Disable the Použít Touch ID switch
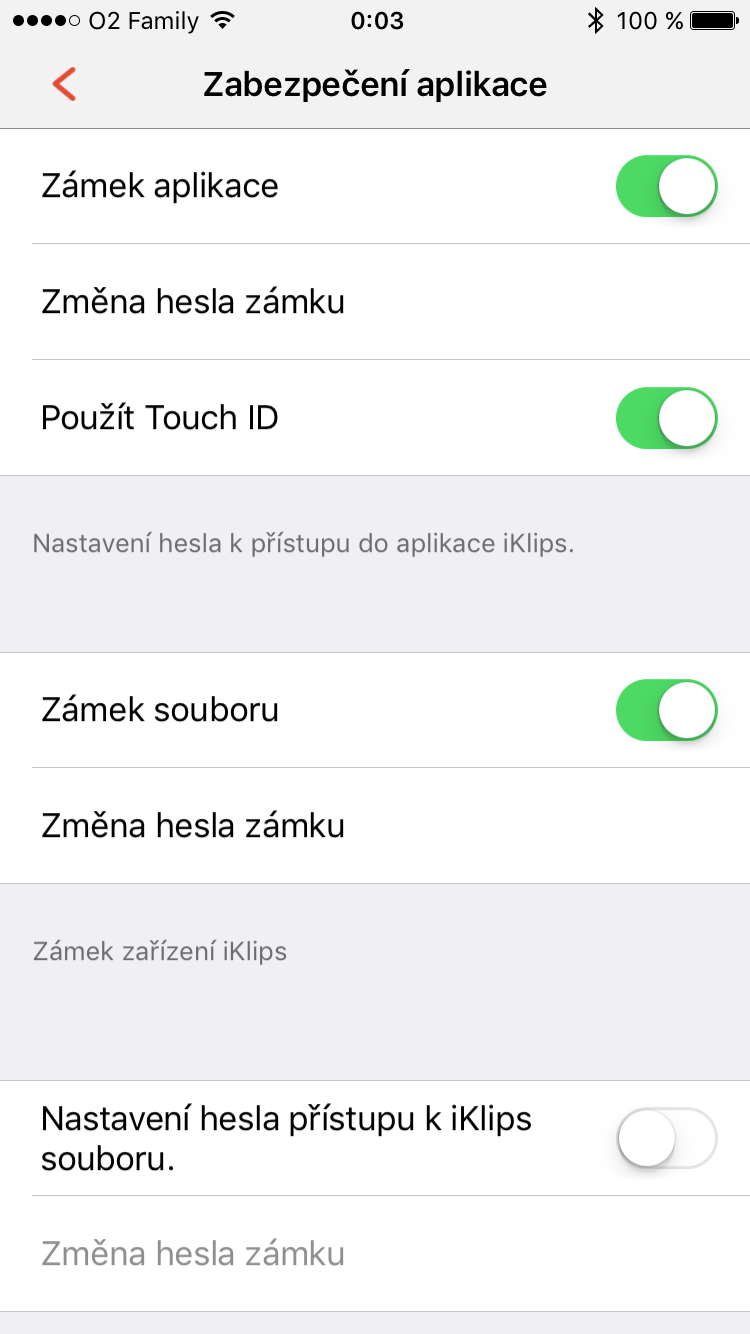 [x=666, y=418]
